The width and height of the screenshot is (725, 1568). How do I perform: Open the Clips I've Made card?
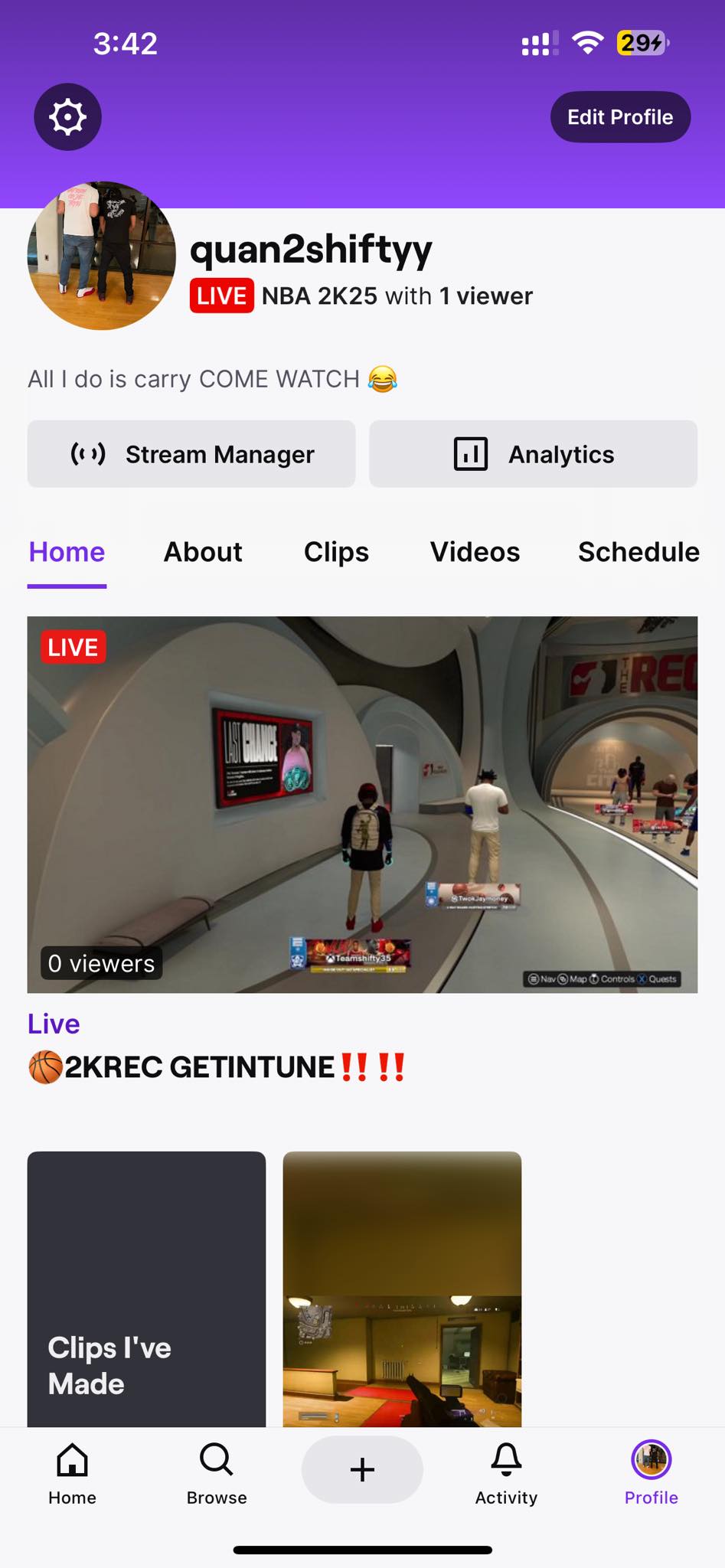(x=146, y=1289)
